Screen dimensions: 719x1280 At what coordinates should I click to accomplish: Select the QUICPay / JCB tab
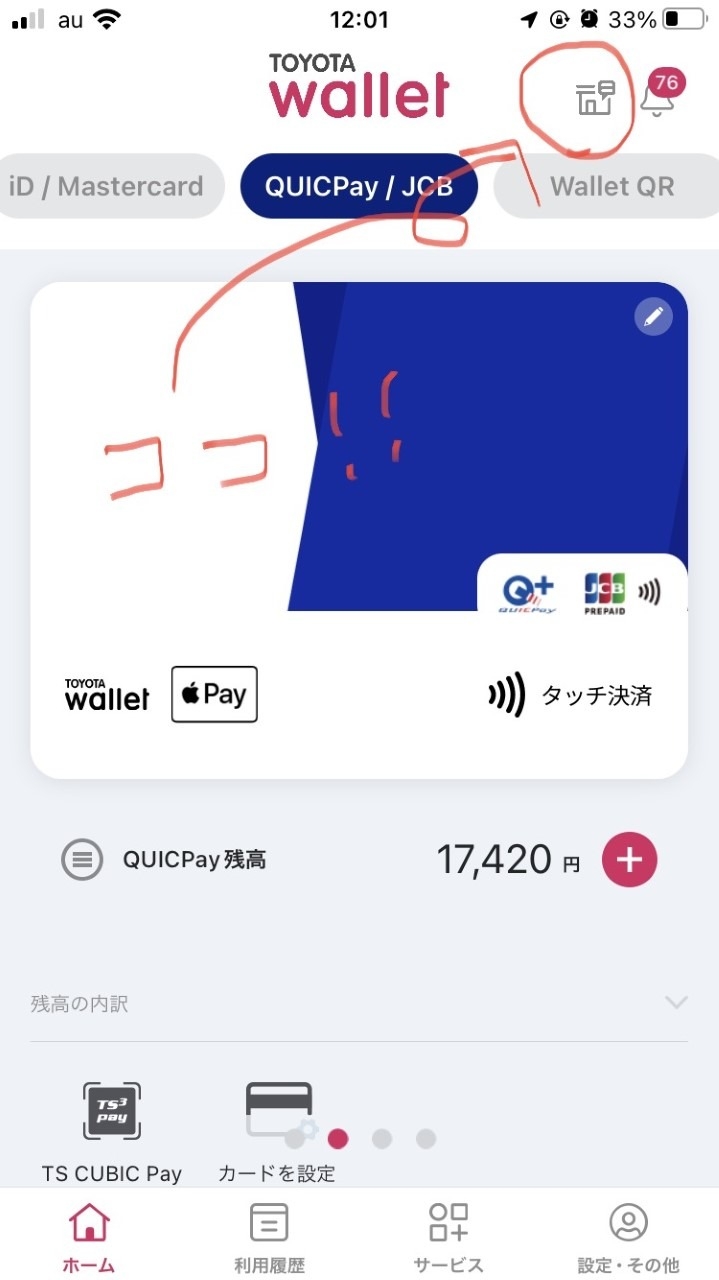tap(359, 186)
